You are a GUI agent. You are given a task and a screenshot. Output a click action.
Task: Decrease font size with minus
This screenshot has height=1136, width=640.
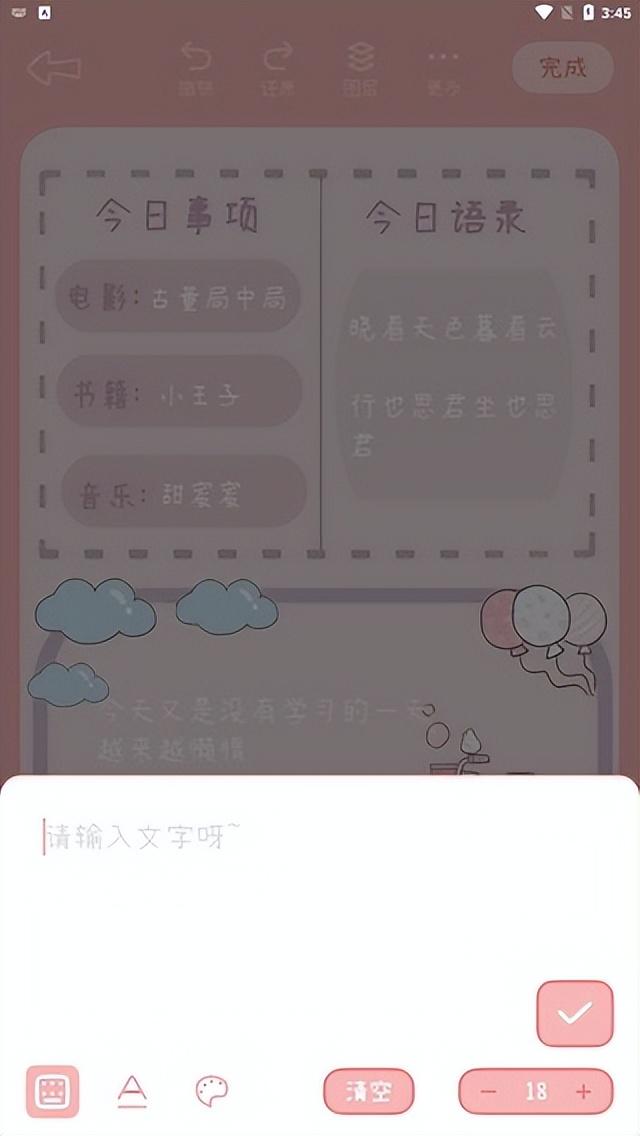point(489,1091)
